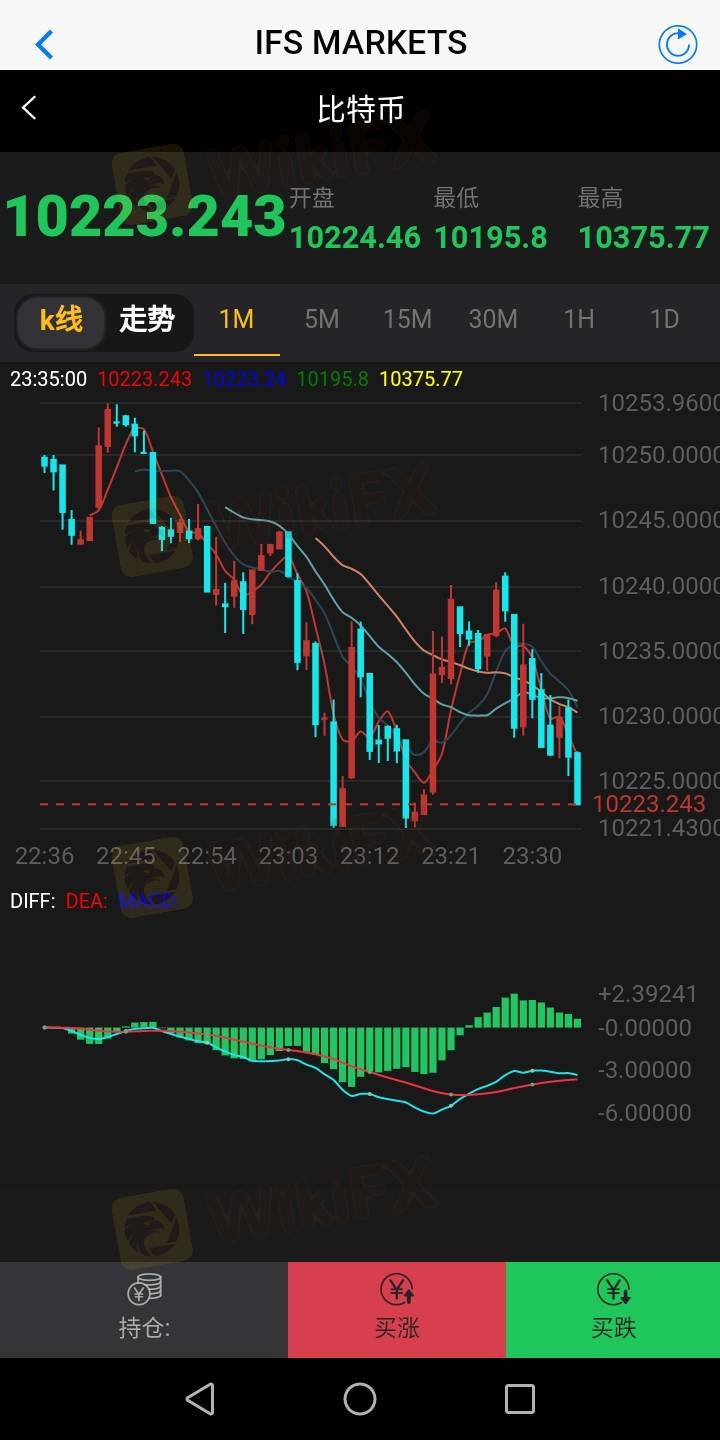Open 持仓 positions

(x=144, y=1309)
